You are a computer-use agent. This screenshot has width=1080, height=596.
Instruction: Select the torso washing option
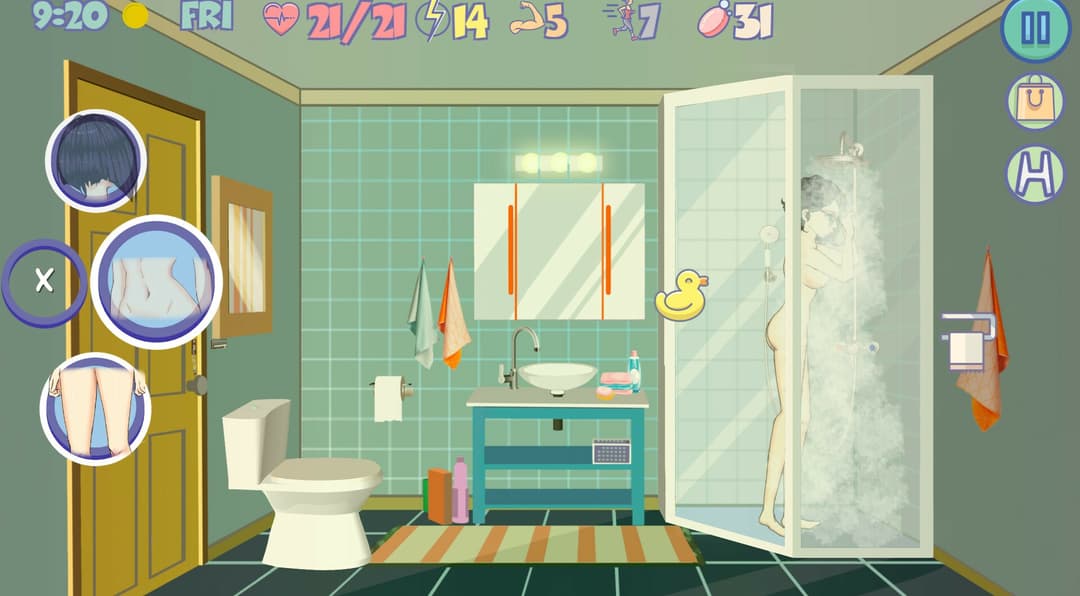(x=156, y=282)
